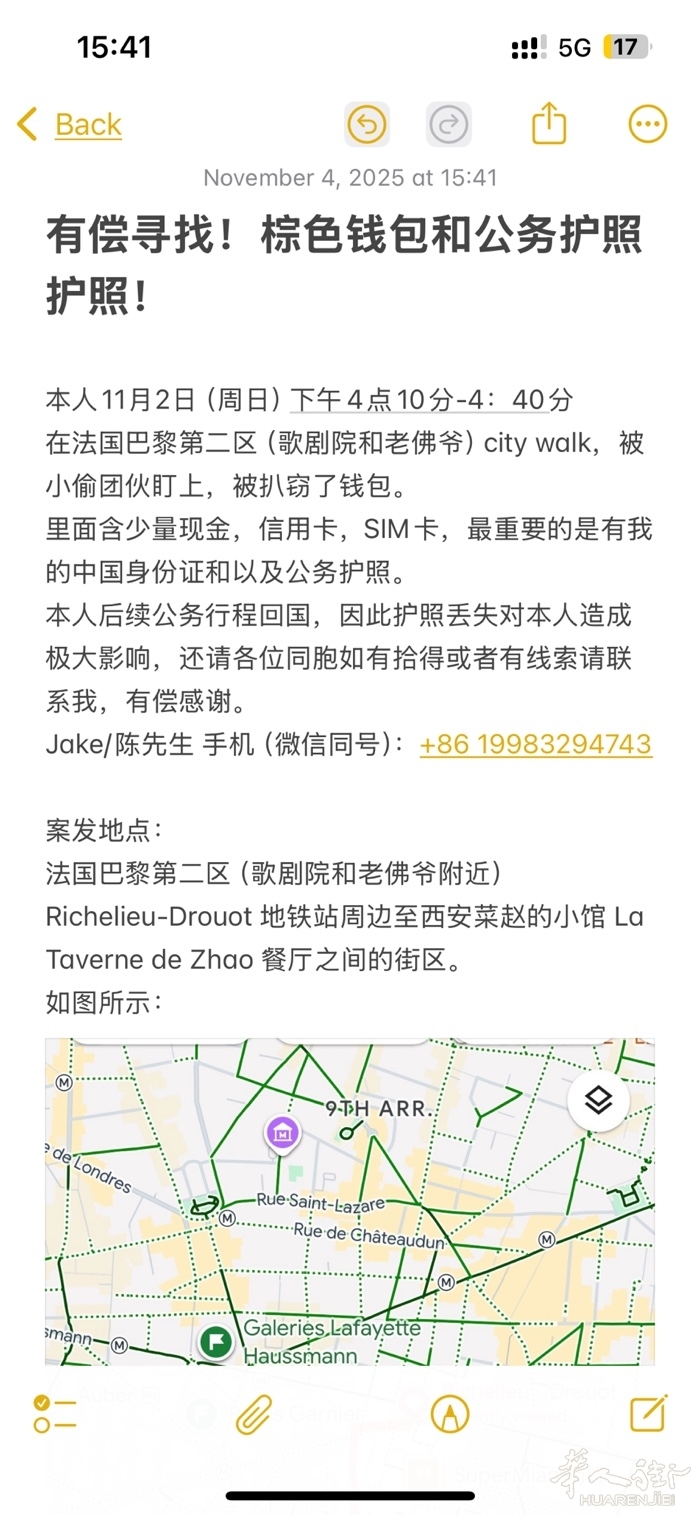This screenshot has height=1515, width=700.
Task: Open the markup pen tool
Action: point(450,1414)
